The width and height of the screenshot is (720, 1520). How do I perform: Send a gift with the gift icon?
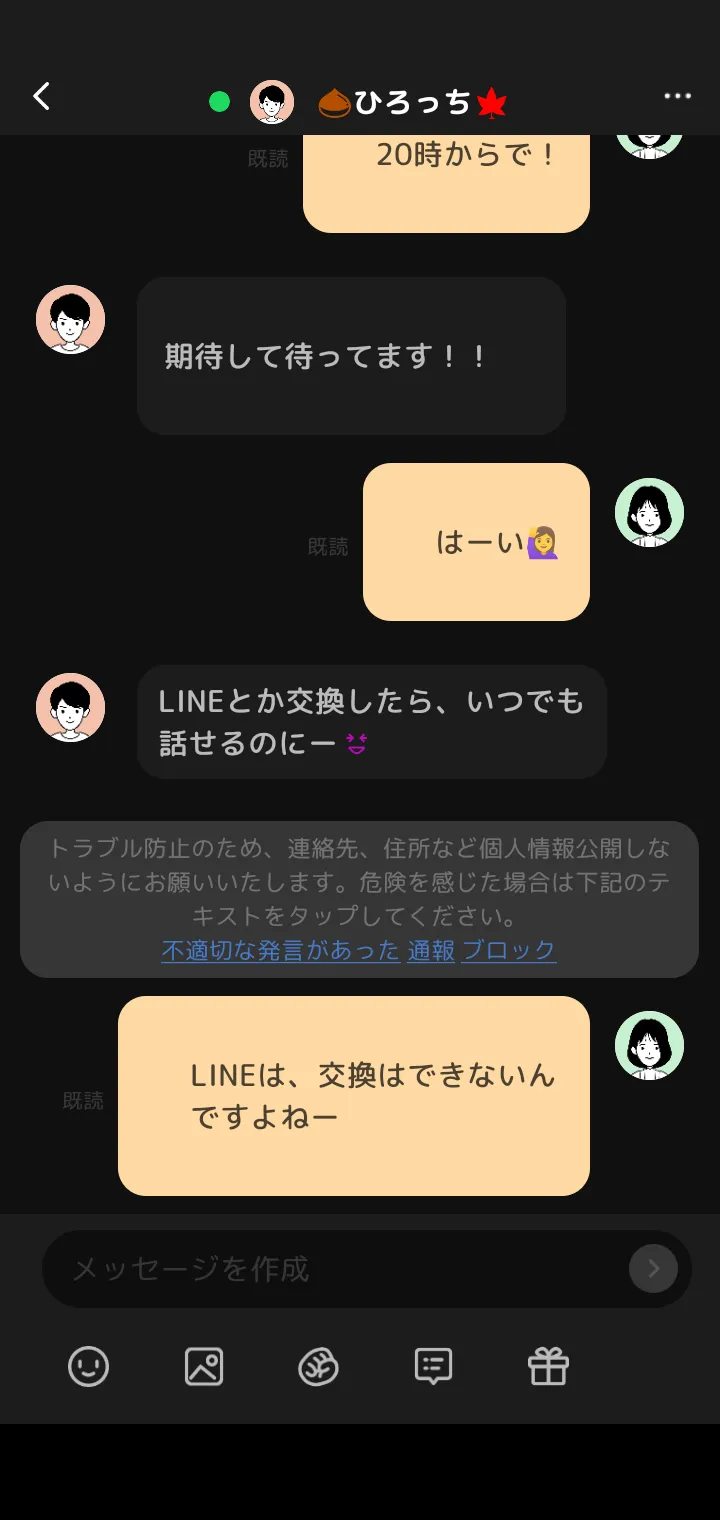click(x=548, y=1366)
